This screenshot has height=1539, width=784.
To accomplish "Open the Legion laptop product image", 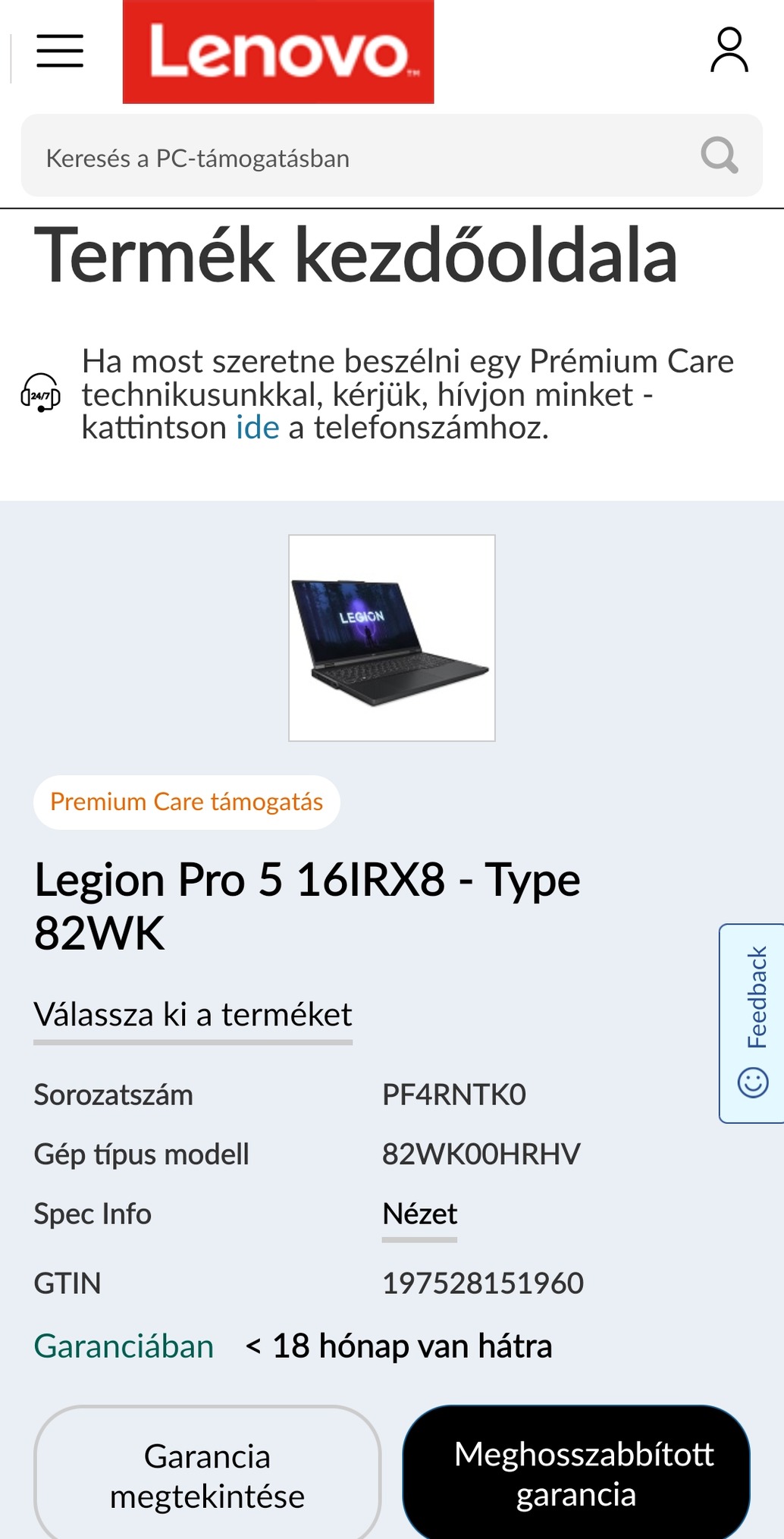I will [x=392, y=638].
